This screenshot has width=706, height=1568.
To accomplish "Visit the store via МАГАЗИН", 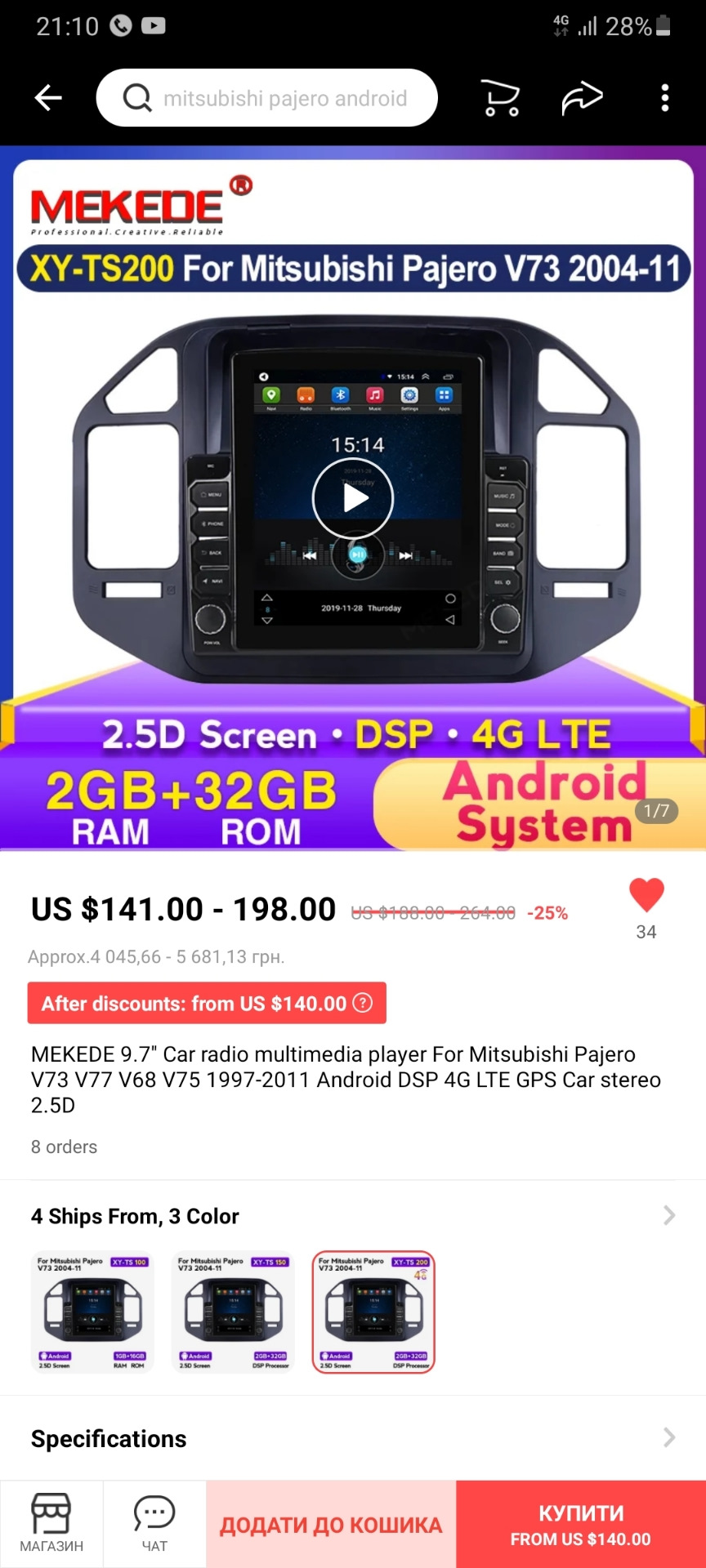I will point(51,1524).
